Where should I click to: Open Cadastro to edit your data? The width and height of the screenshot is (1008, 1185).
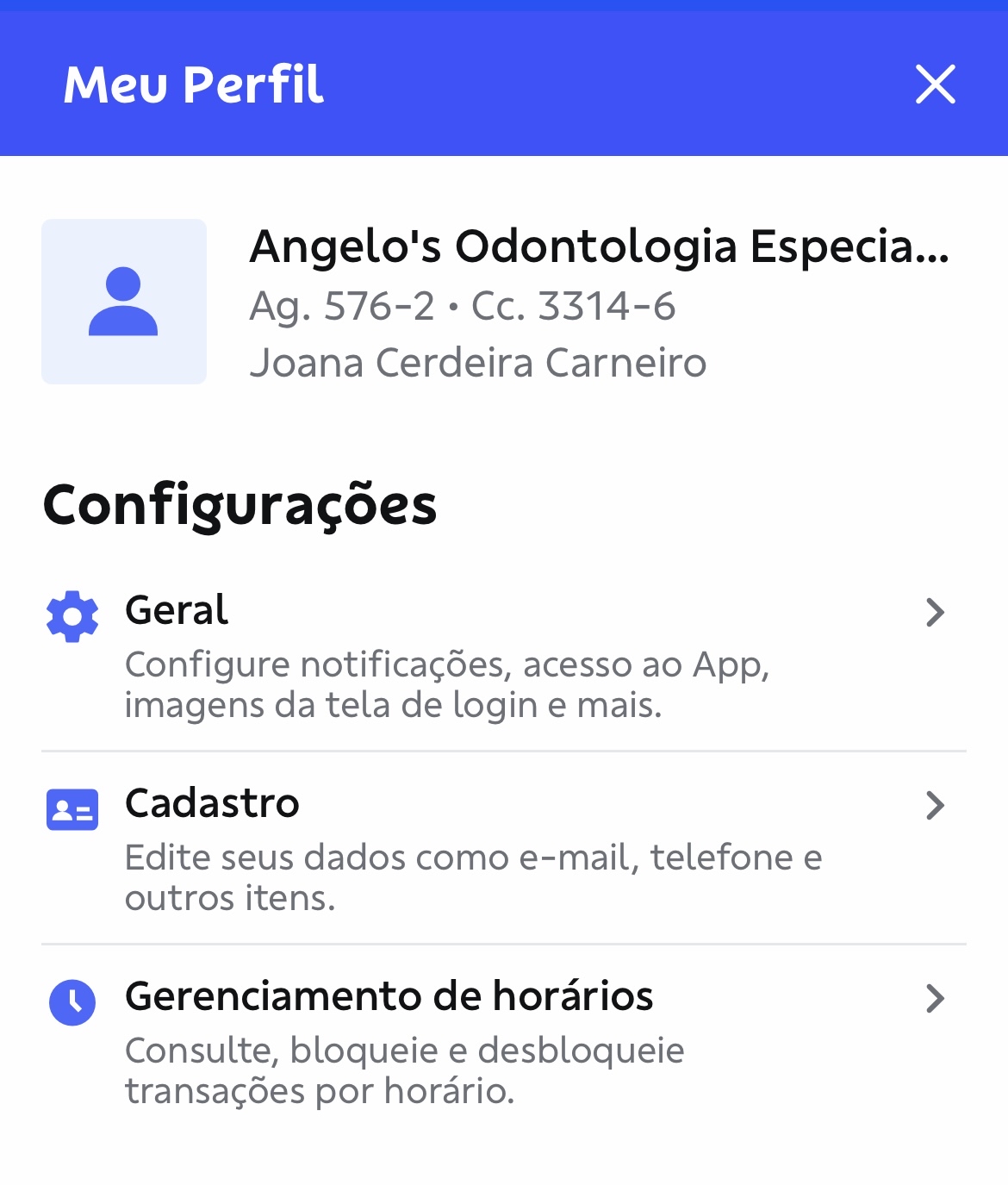pyautogui.click(x=503, y=848)
